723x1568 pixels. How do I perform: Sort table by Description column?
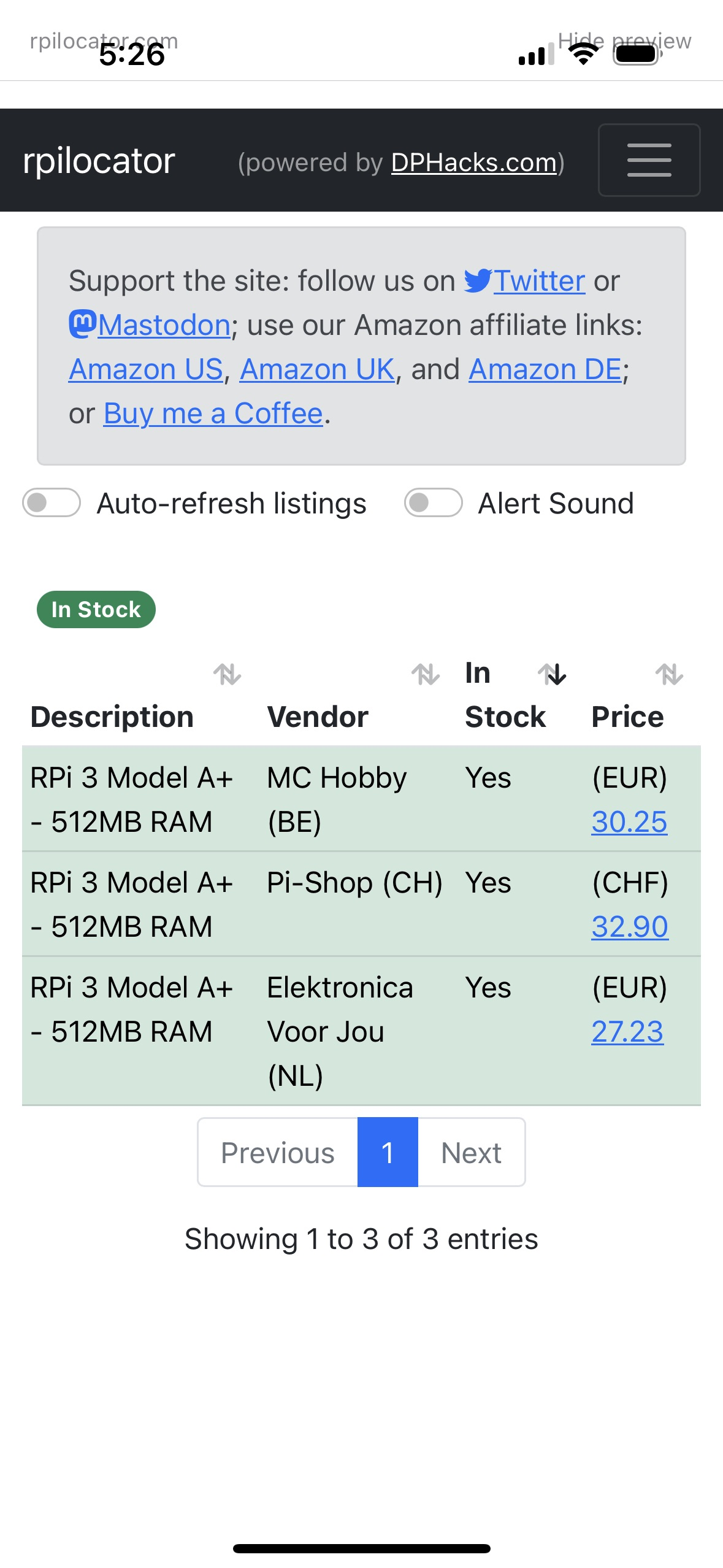click(x=112, y=717)
